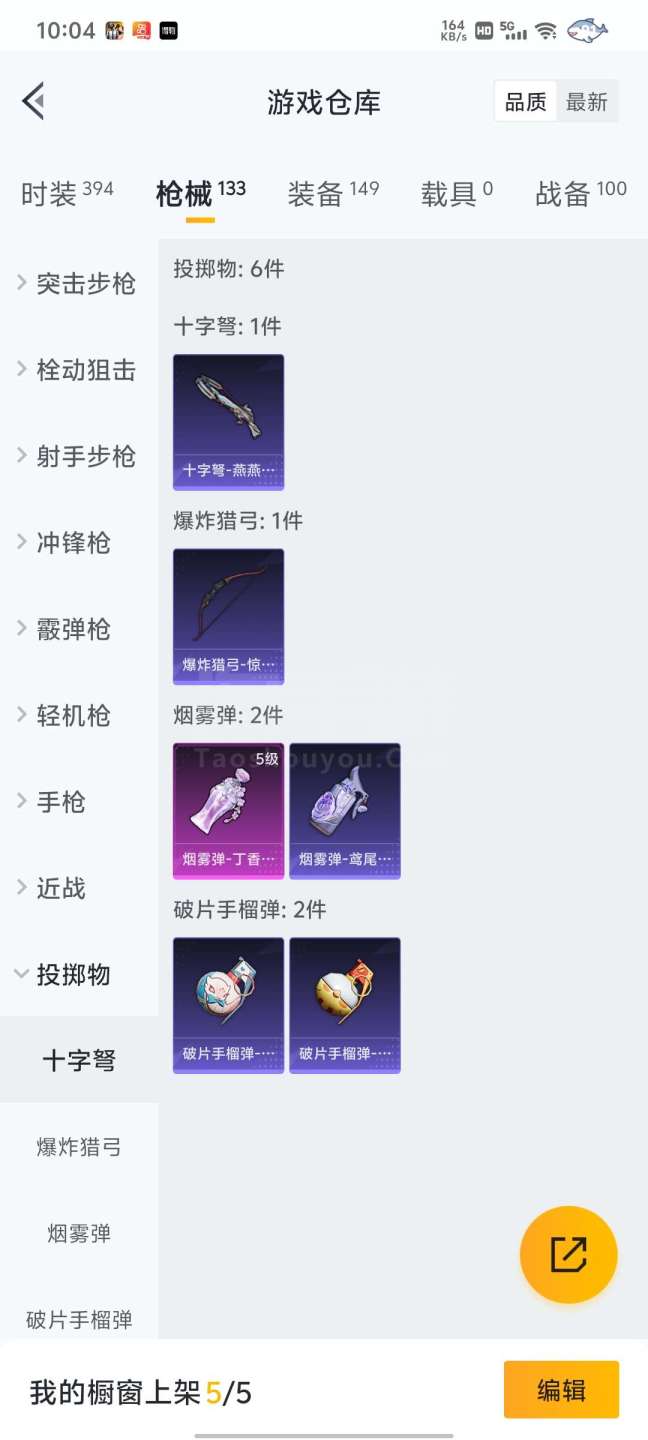Select the 爆炸猎弓 subcategory
Image resolution: width=648 pixels, height=1440 pixels.
[79, 1147]
